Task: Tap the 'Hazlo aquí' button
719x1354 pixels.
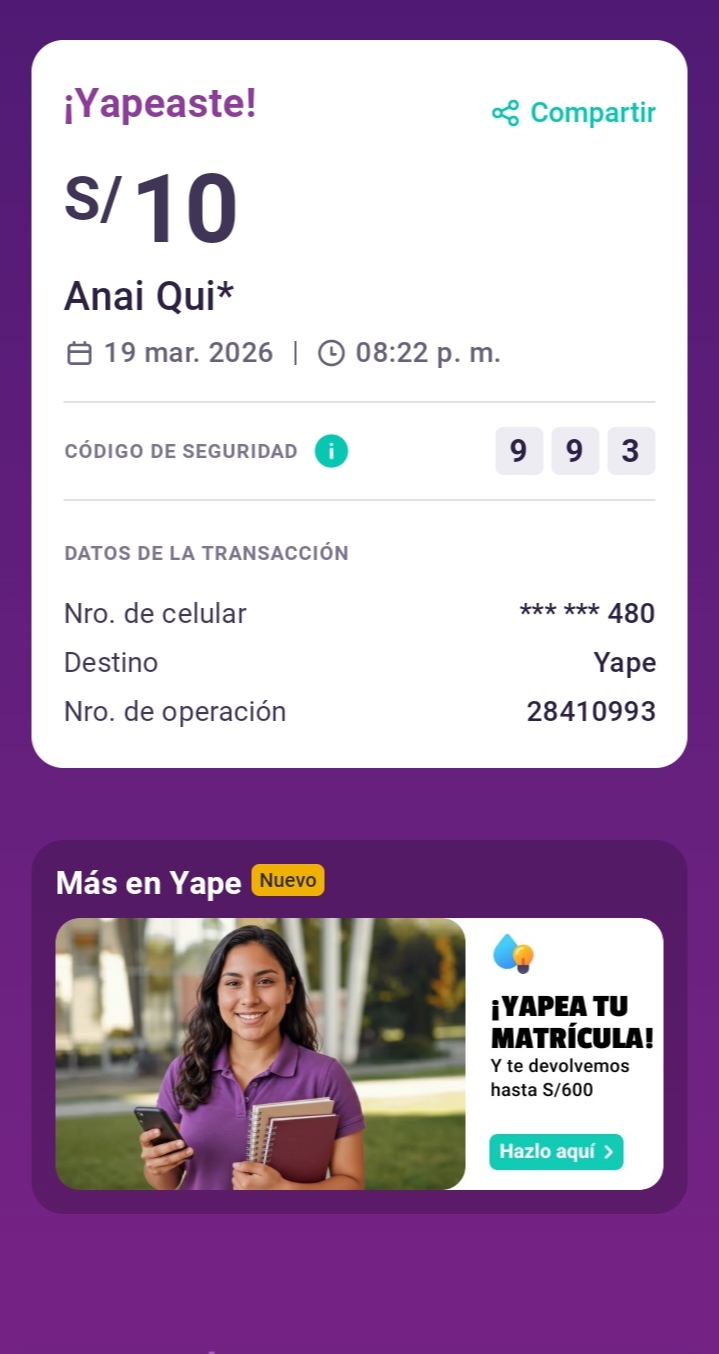Action: click(x=556, y=1151)
